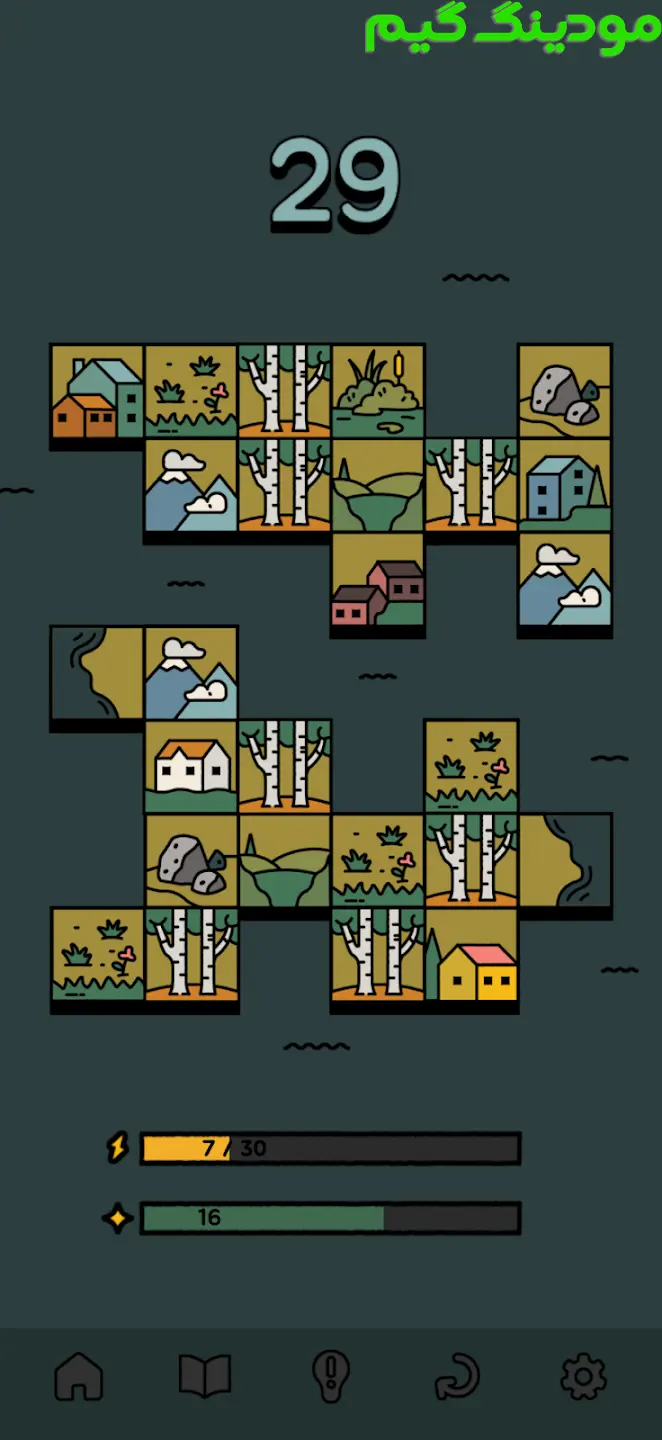662x1440 pixels.
Task: Tap the teal and orange houses tile
Action: point(97,391)
